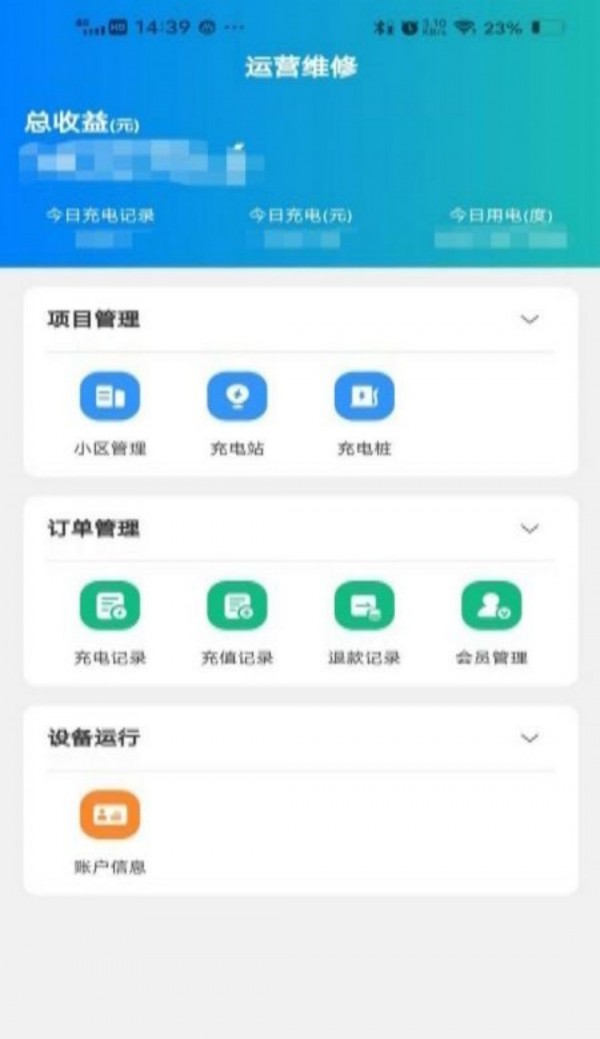The width and height of the screenshot is (600, 1039).
Task: Collapse the 订单管理 section chevron
Action: (530, 529)
